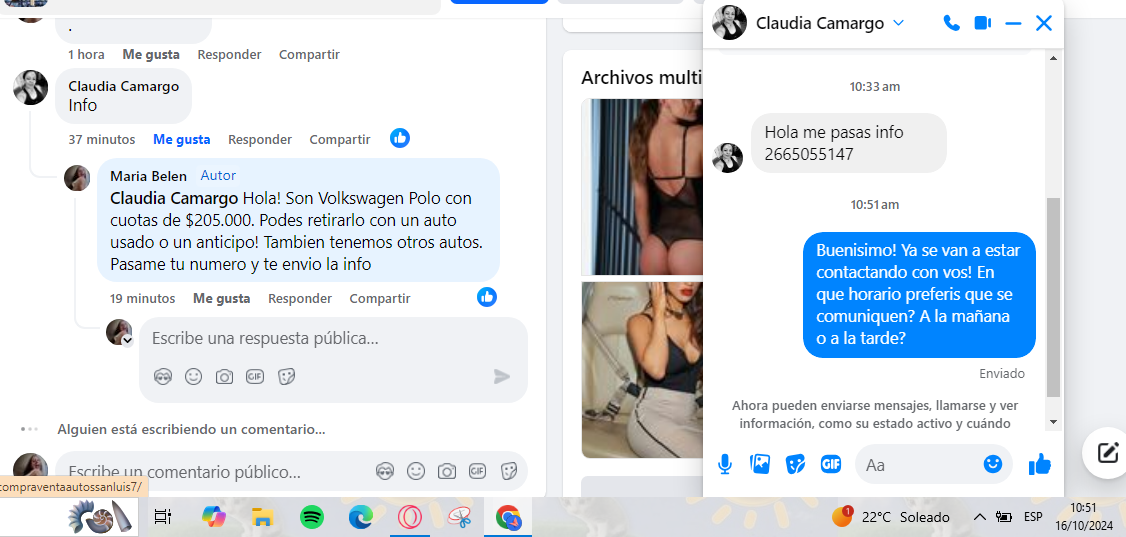The height and width of the screenshot is (537, 1126).
Task: Expand the chat options next to Claudia Camargo
Action: tap(898, 23)
